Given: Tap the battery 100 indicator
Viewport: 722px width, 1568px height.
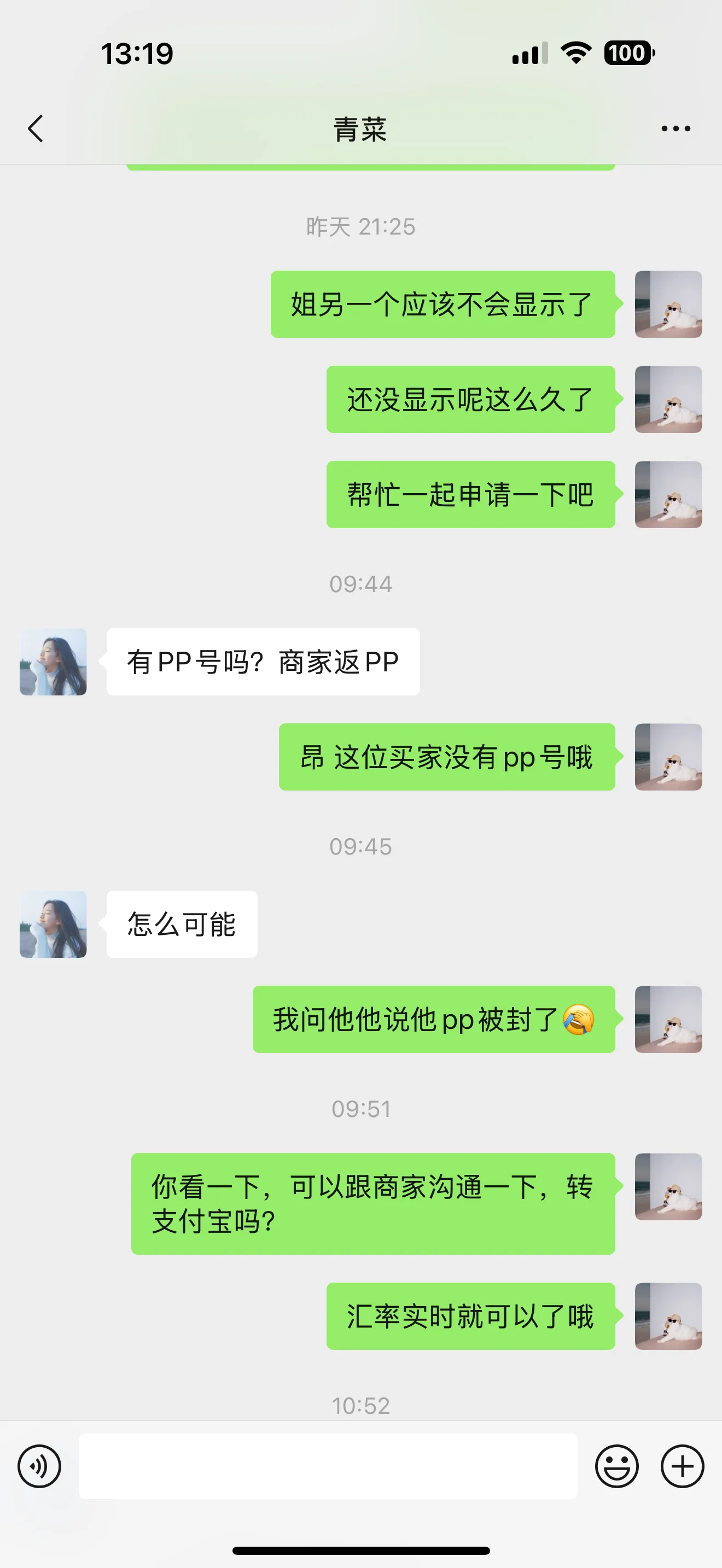Looking at the screenshot, I should (628, 54).
